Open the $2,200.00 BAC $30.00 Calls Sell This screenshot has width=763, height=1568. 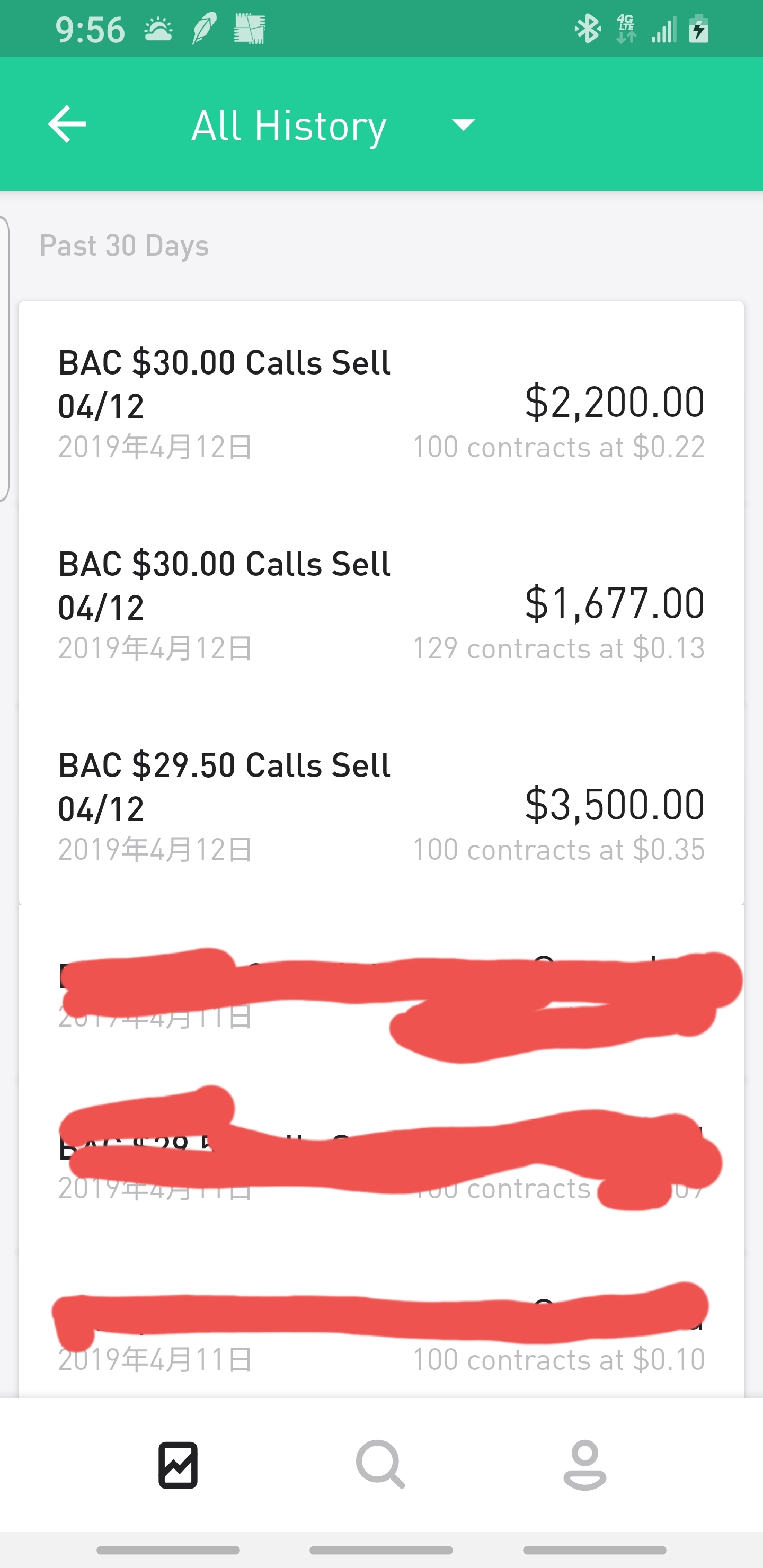tap(381, 403)
